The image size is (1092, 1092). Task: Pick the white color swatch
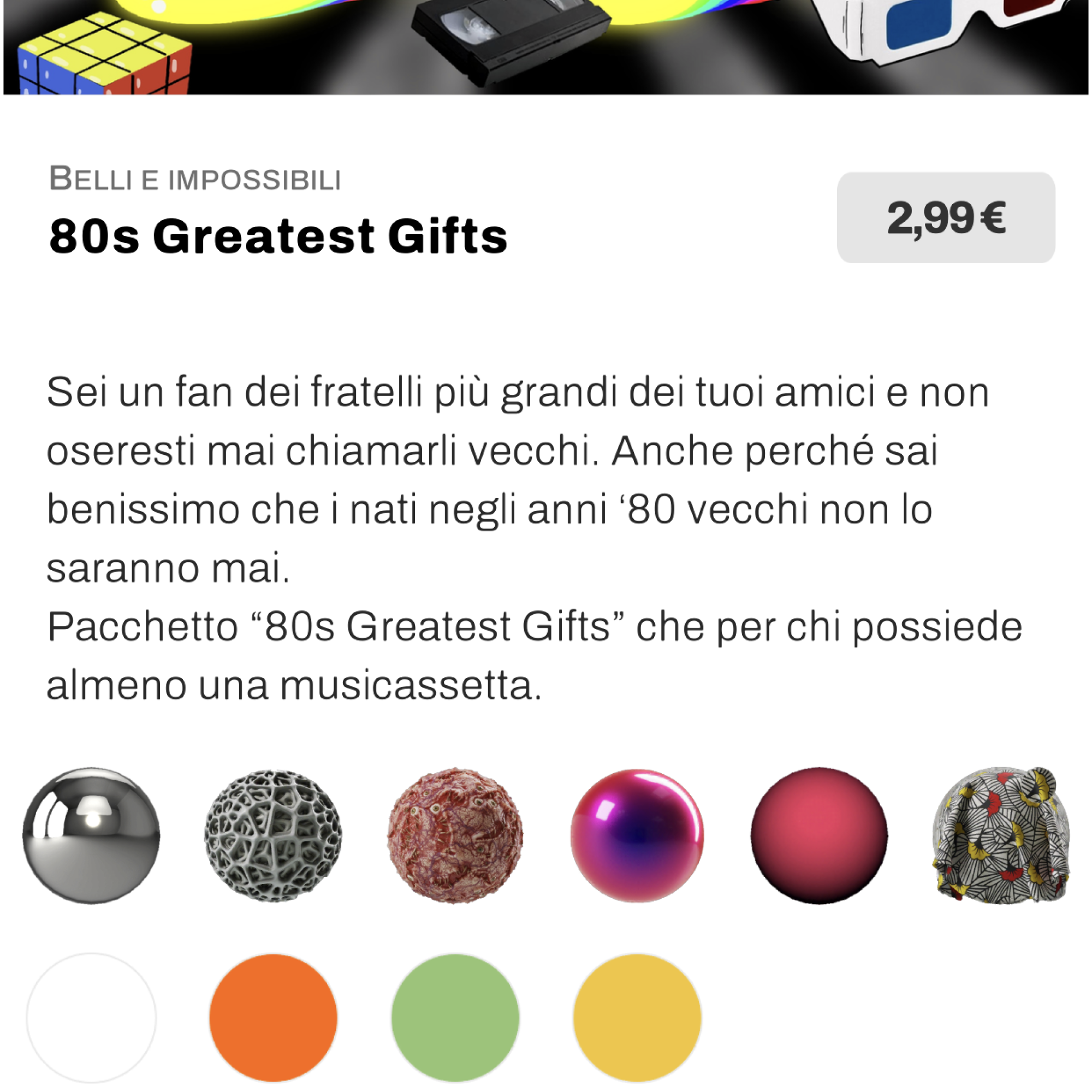[91, 1017]
